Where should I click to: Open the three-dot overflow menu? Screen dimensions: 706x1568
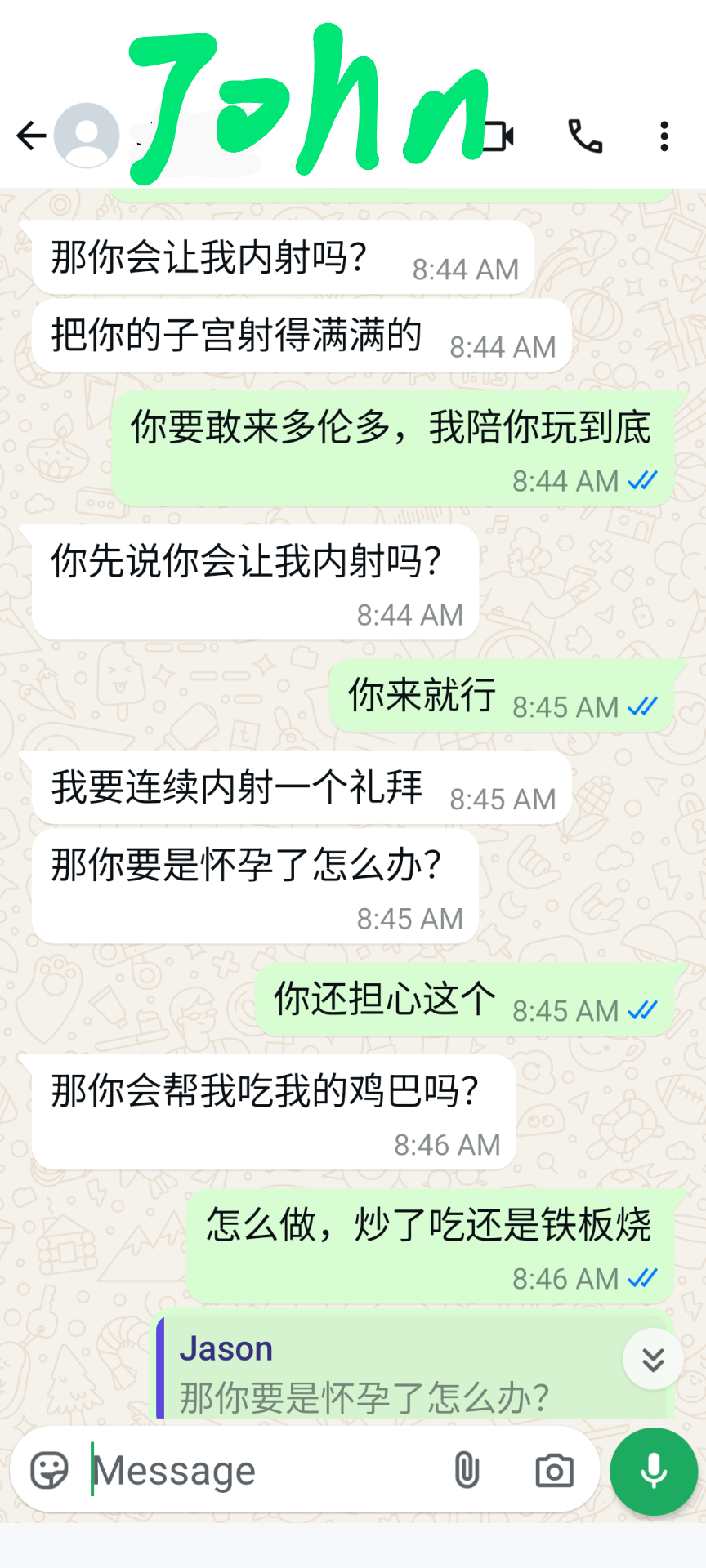[x=664, y=136]
